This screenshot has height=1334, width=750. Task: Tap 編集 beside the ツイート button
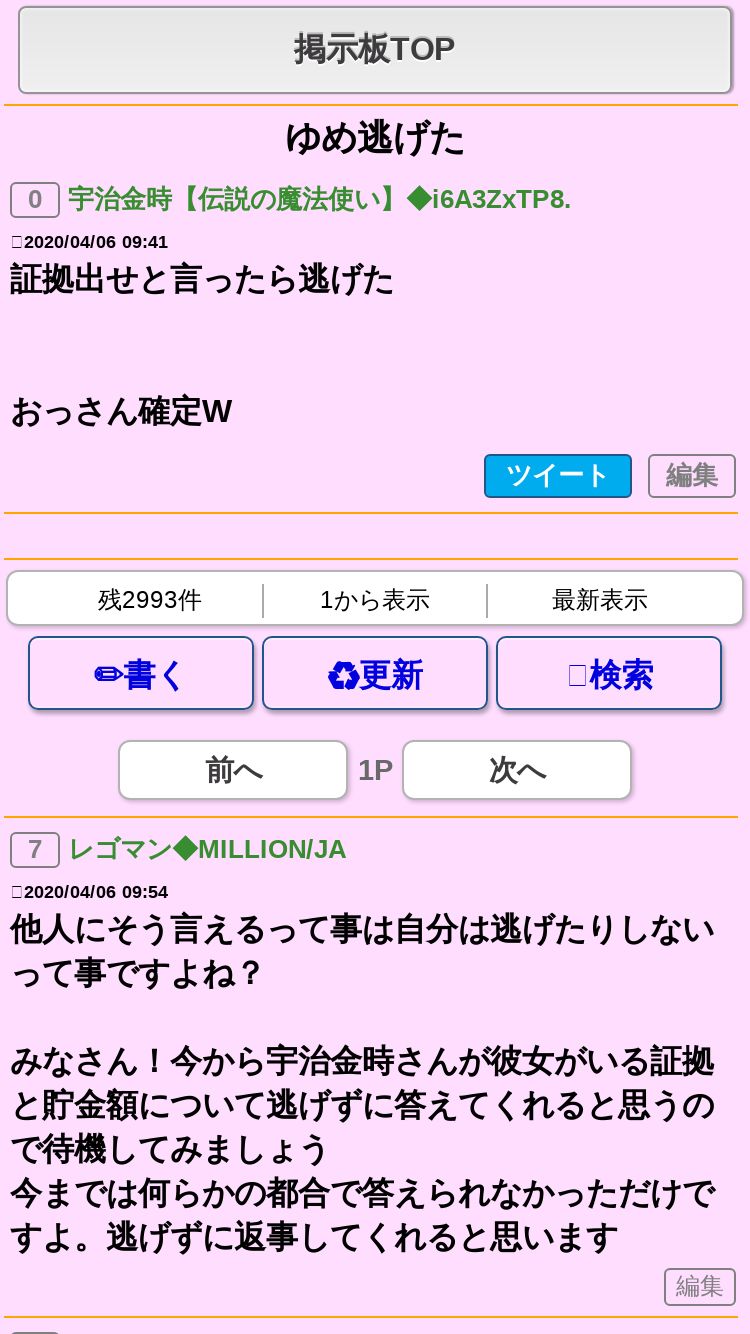[692, 476]
